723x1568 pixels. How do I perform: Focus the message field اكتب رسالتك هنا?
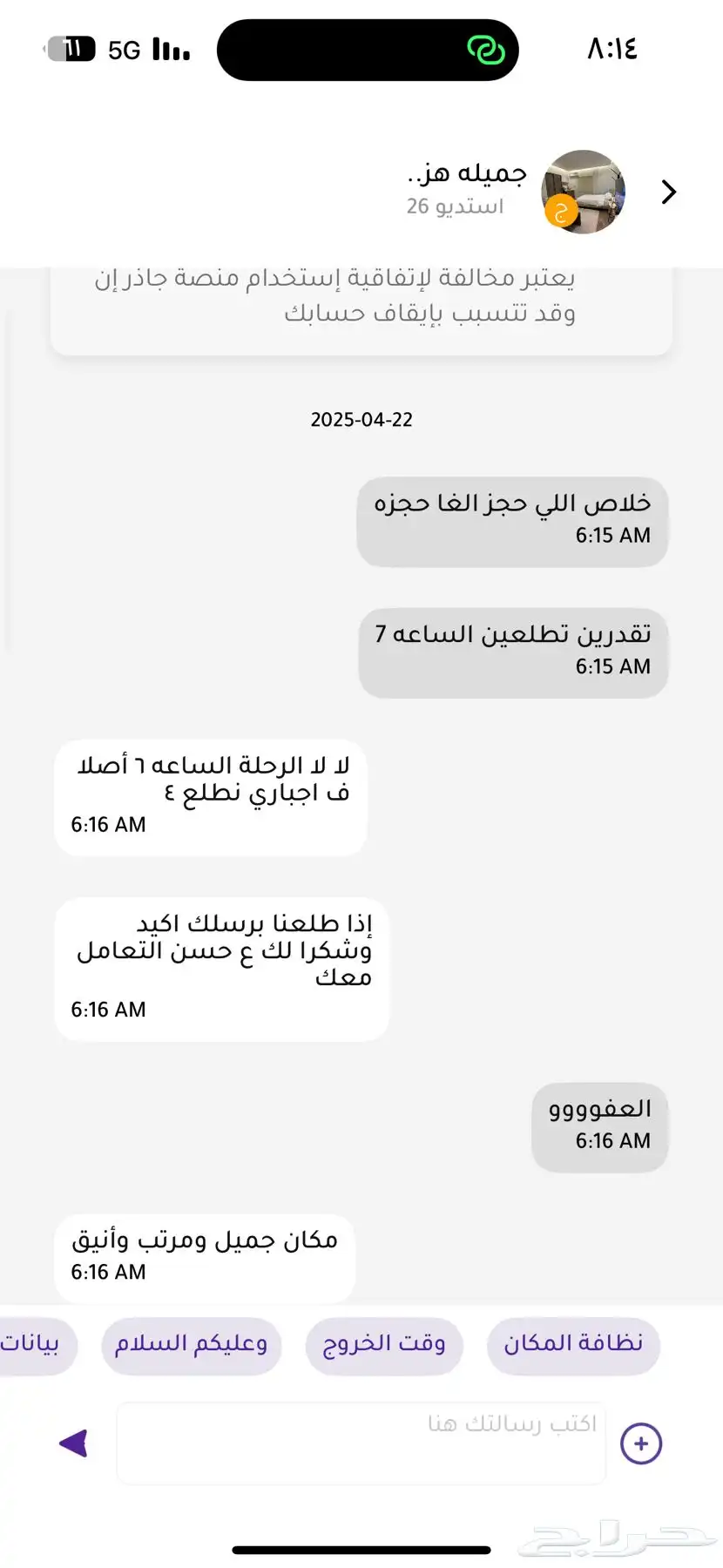pyautogui.click(x=361, y=1443)
